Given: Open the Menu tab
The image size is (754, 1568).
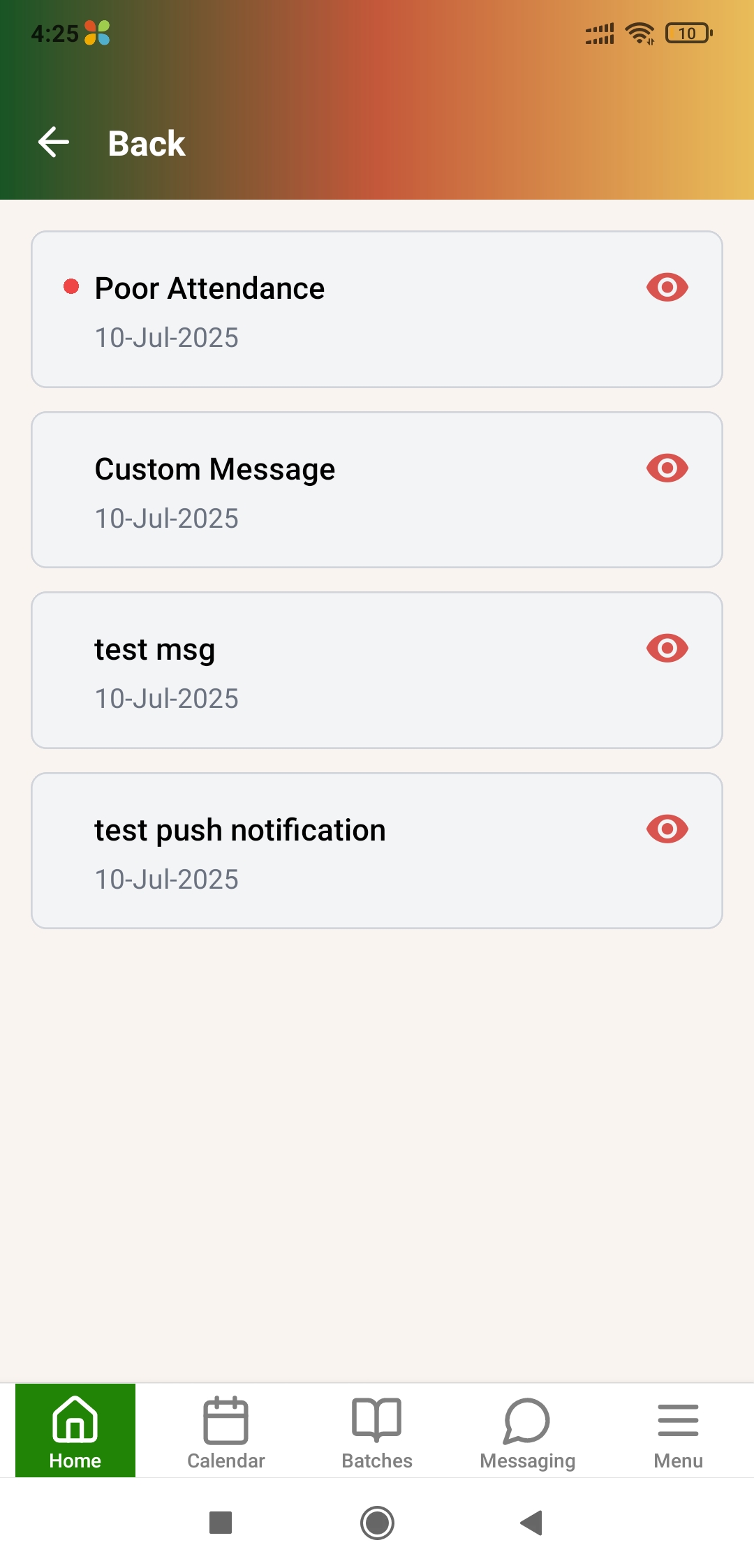Looking at the screenshot, I should (x=678, y=1430).
